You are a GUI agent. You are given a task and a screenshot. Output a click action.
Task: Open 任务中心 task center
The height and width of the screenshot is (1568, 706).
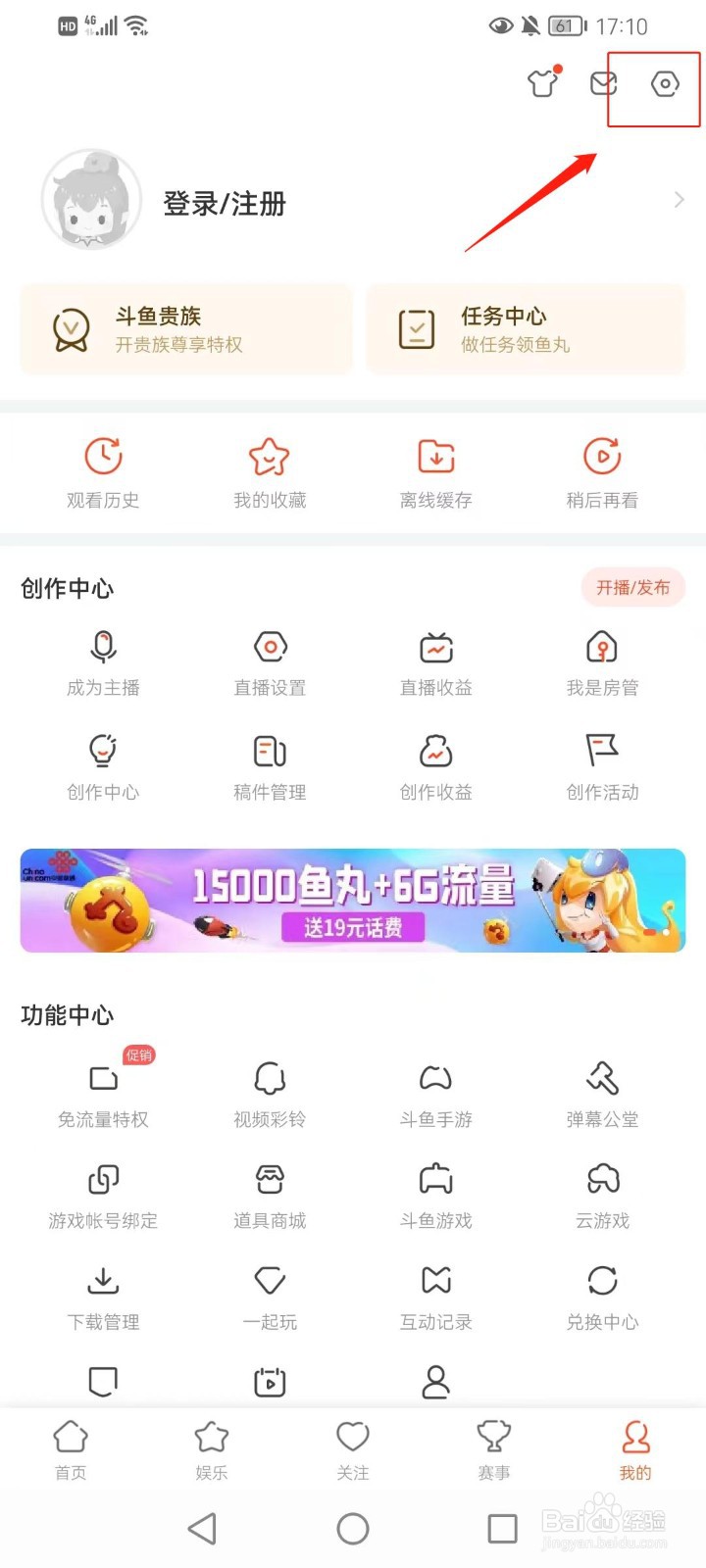click(525, 329)
